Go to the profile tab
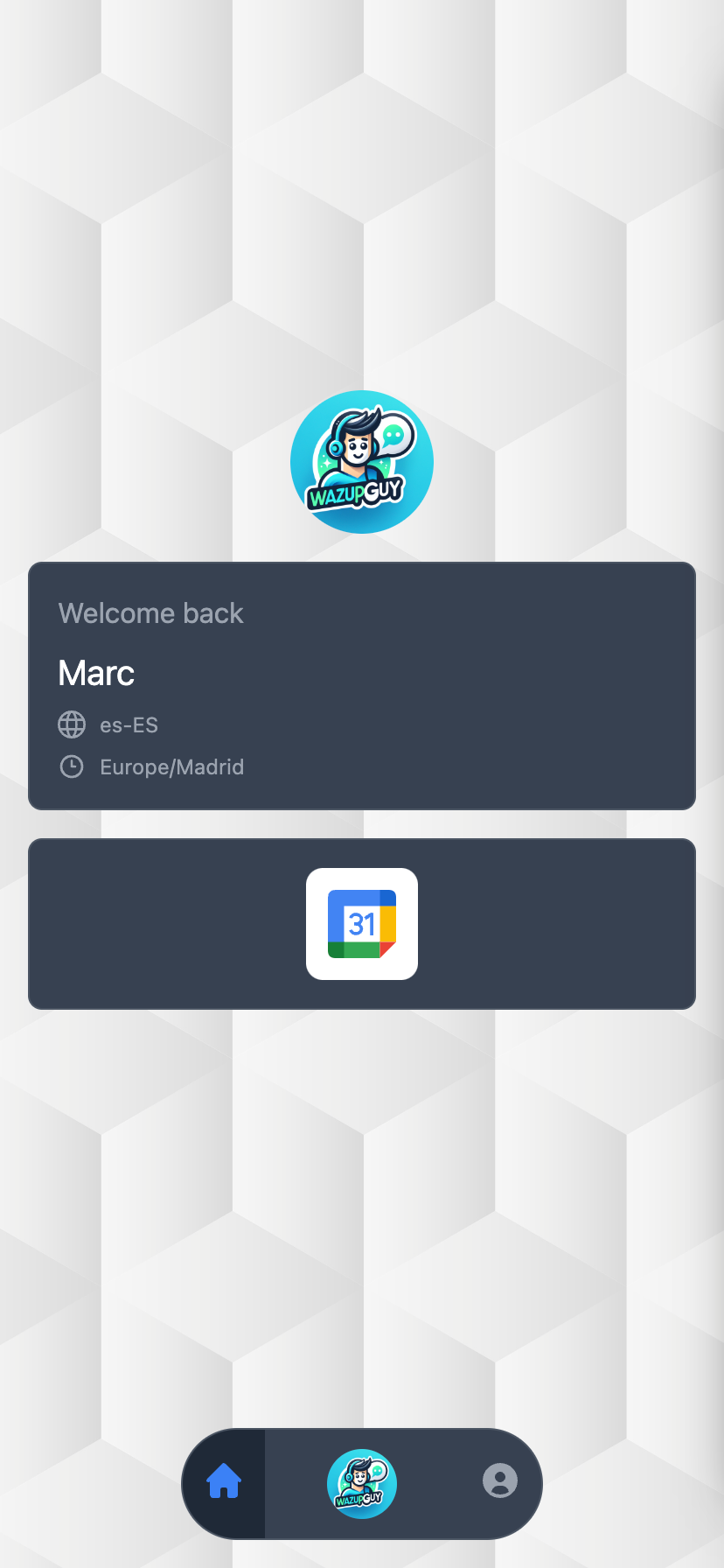The height and width of the screenshot is (1568, 724). [500, 1480]
